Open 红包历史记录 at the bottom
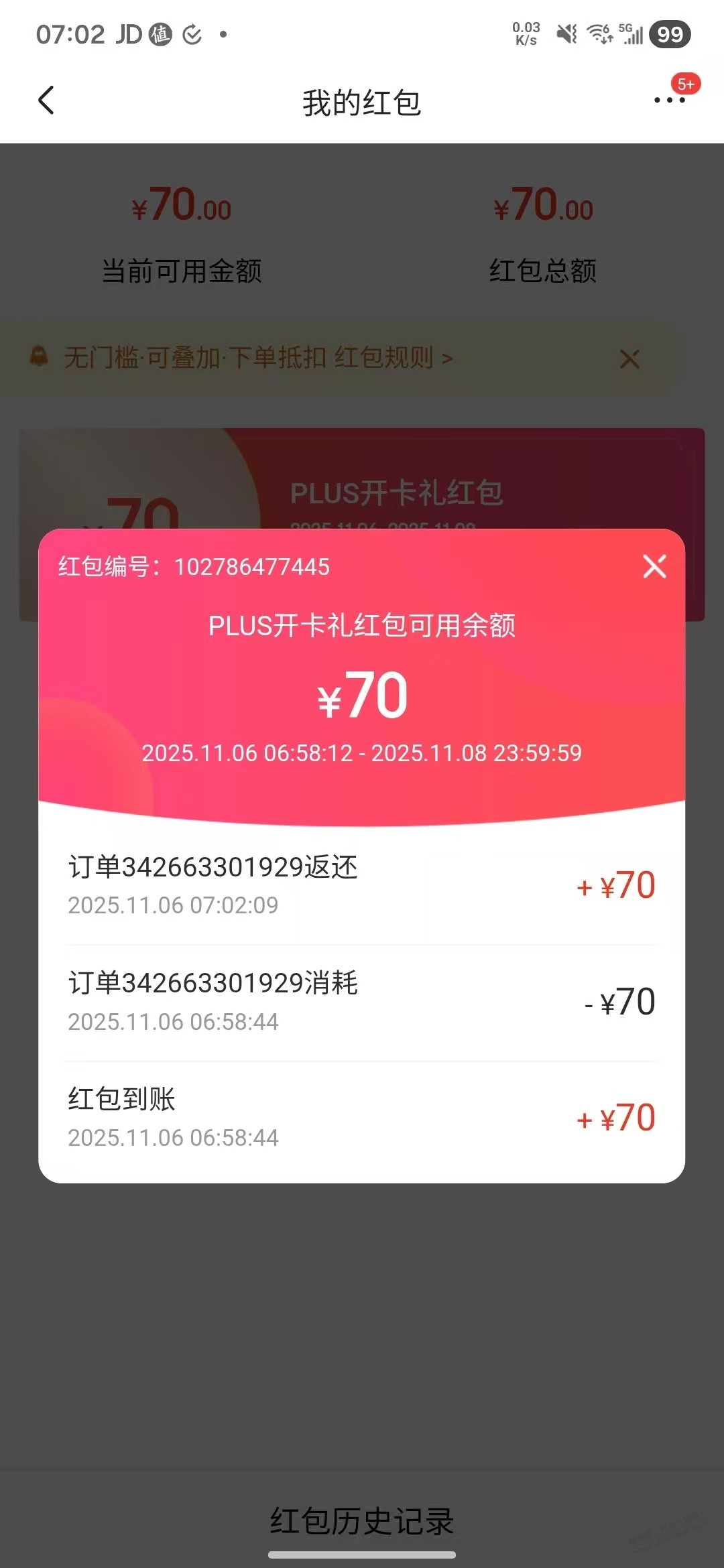This screenshot has width=724, height=1568. point(362,1521)
